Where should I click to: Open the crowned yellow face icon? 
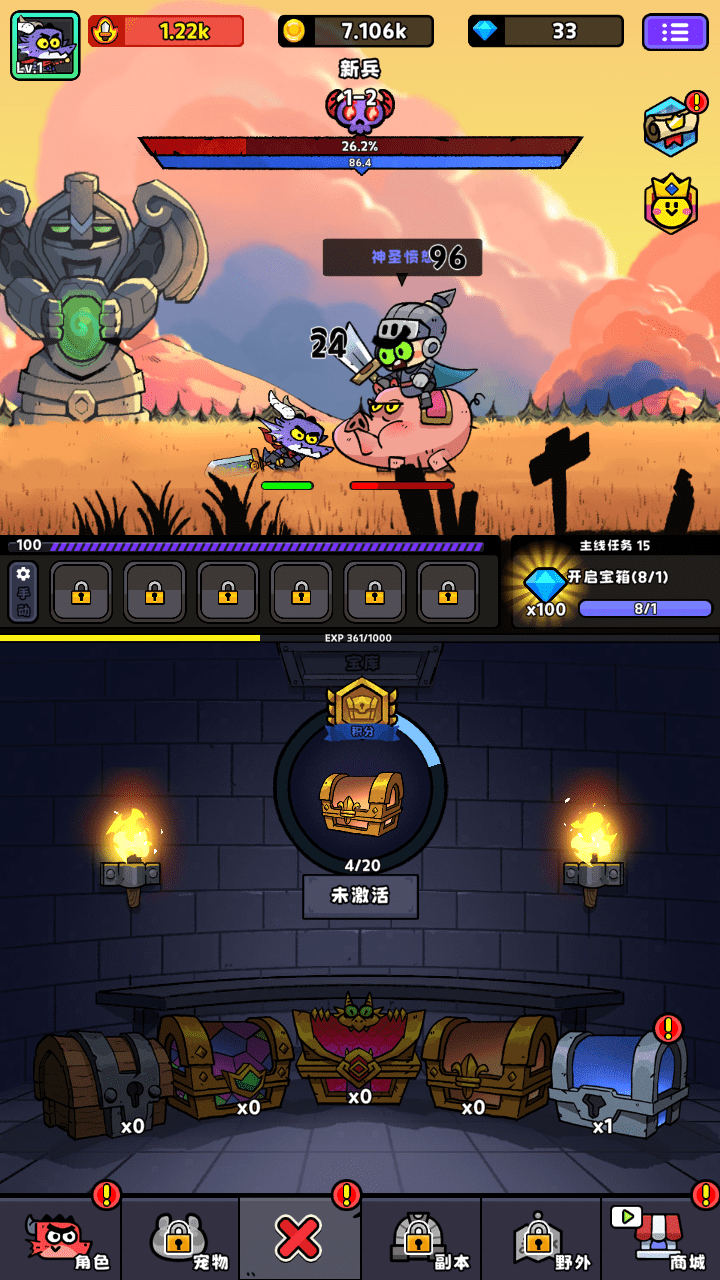pyautogui.click(x=670, y=203)
